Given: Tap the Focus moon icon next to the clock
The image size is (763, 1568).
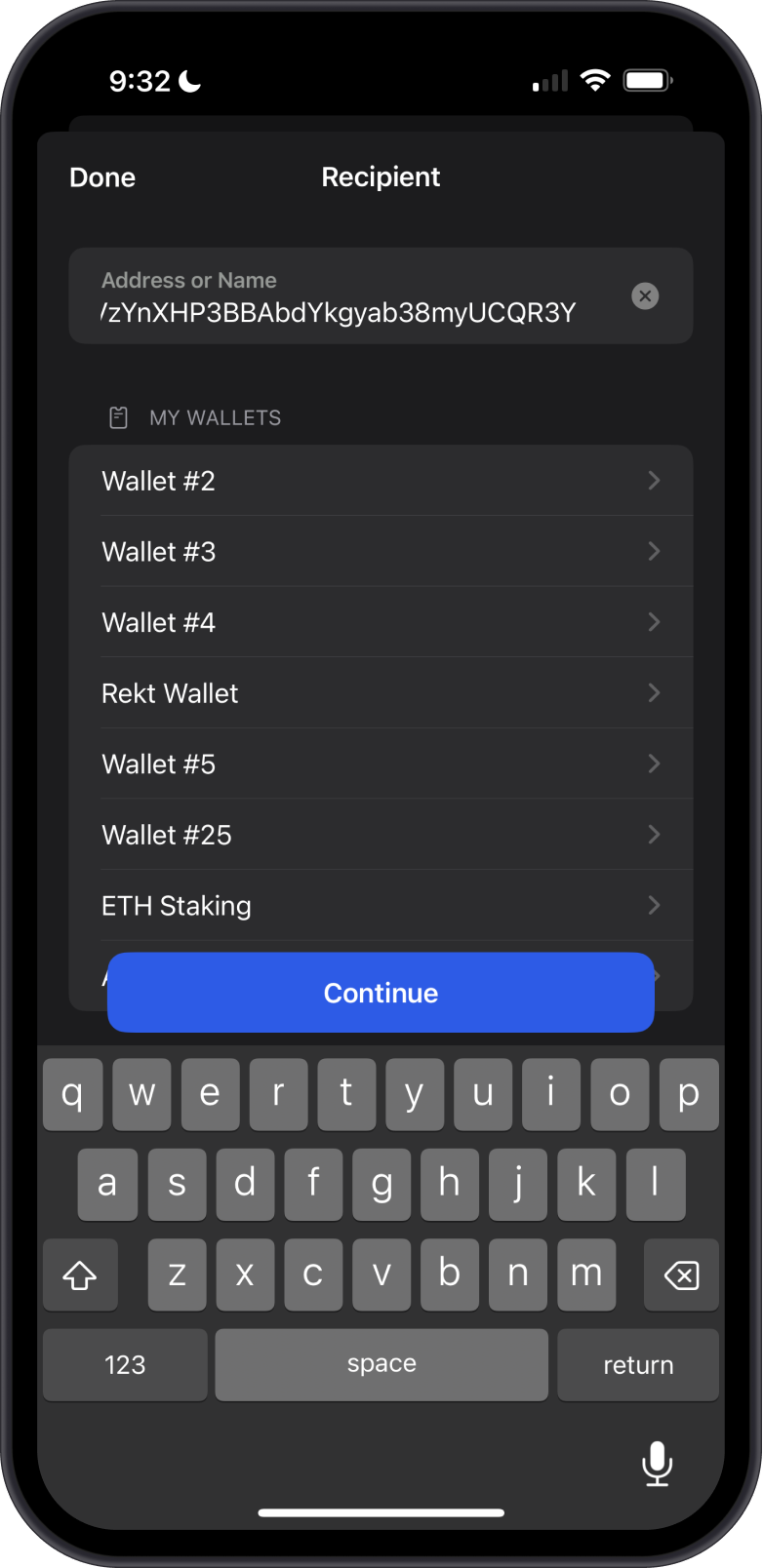Looking at the screenshot, I should pos(186,81).
